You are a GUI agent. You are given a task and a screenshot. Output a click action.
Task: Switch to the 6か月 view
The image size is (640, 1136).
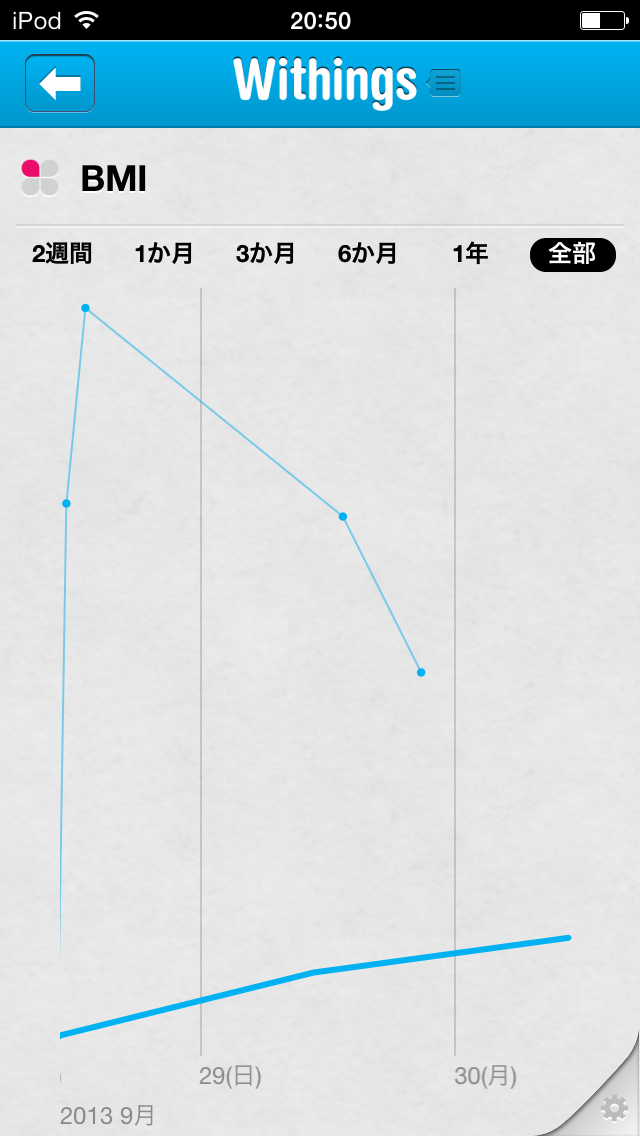pyautogui.click(x=367, y=254)
